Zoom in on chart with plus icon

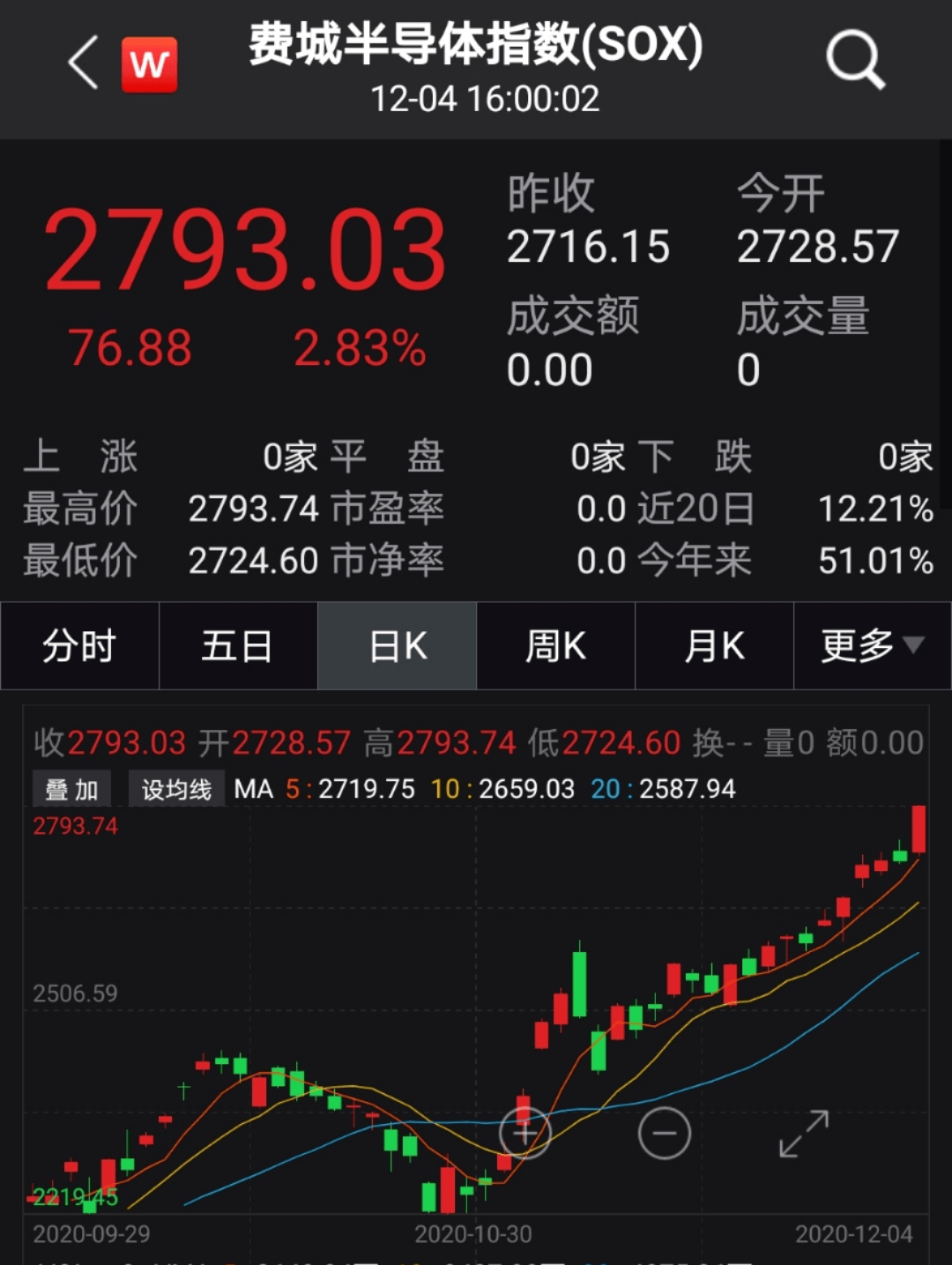524,1133
